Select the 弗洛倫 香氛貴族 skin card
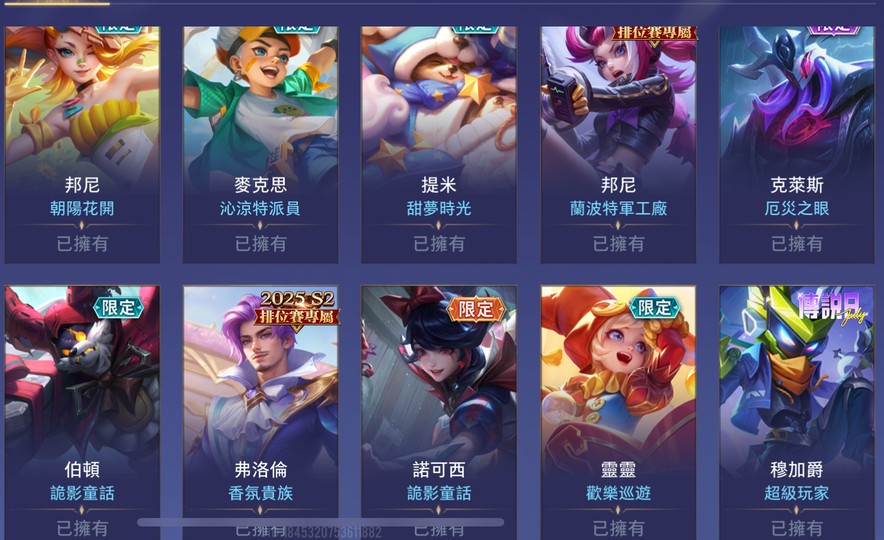The width and height of the screenshot is (884, 540). 260,400
